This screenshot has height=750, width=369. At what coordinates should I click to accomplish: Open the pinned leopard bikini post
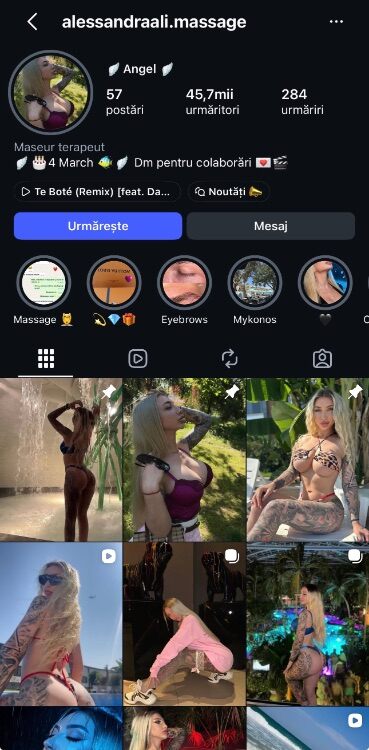308,460
